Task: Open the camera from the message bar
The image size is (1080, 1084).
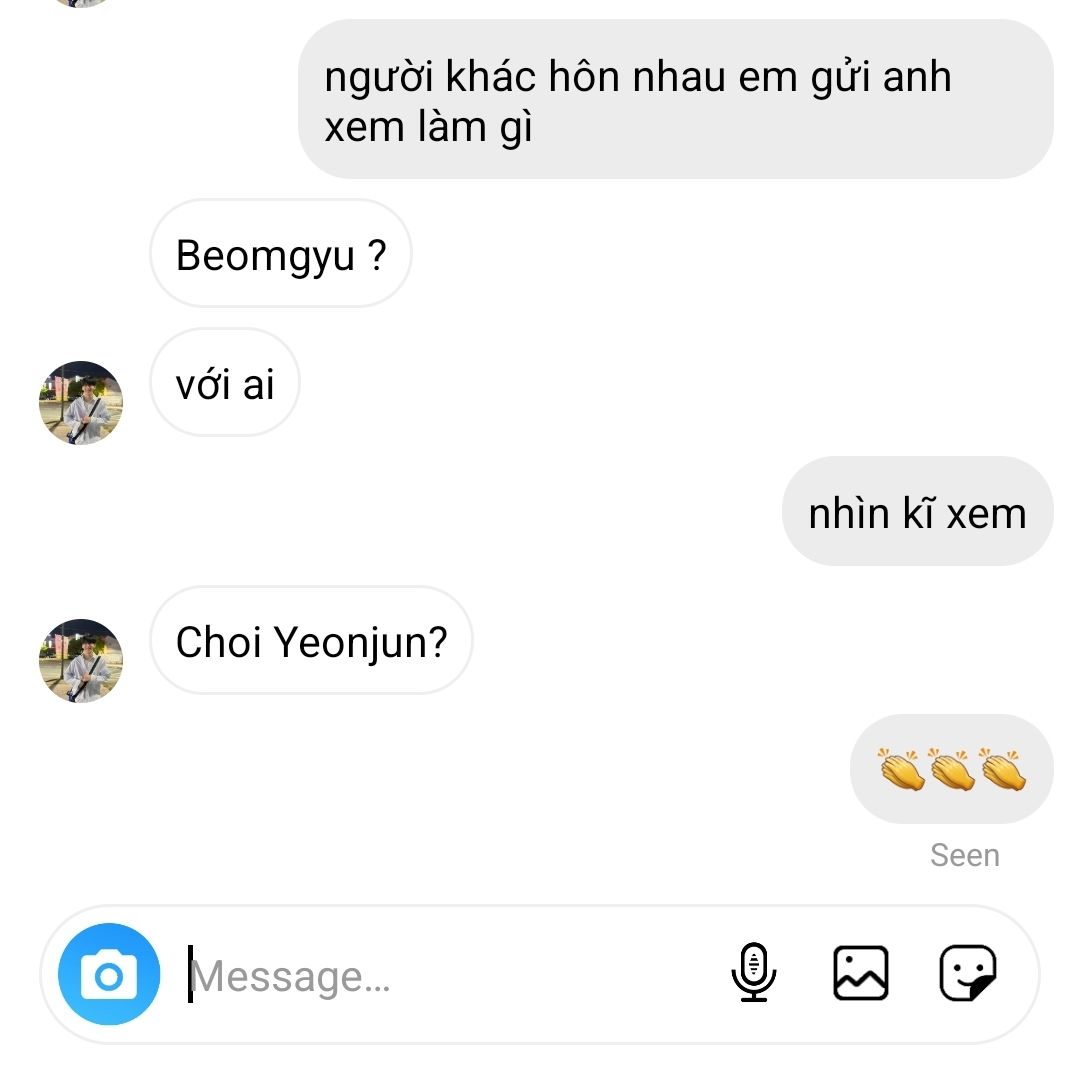Action: click(x=109, y=974)
